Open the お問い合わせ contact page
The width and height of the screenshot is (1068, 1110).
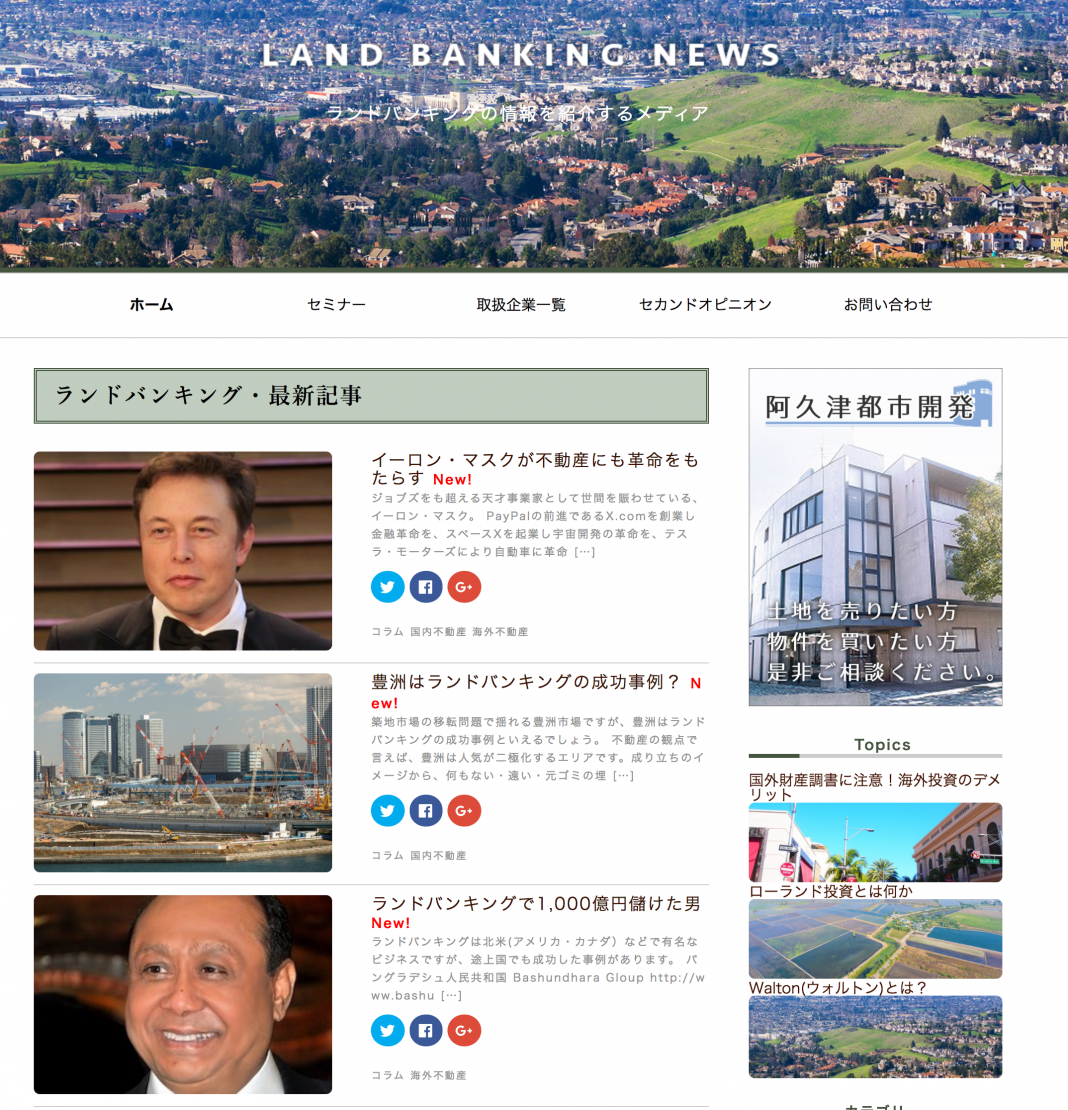888,305
